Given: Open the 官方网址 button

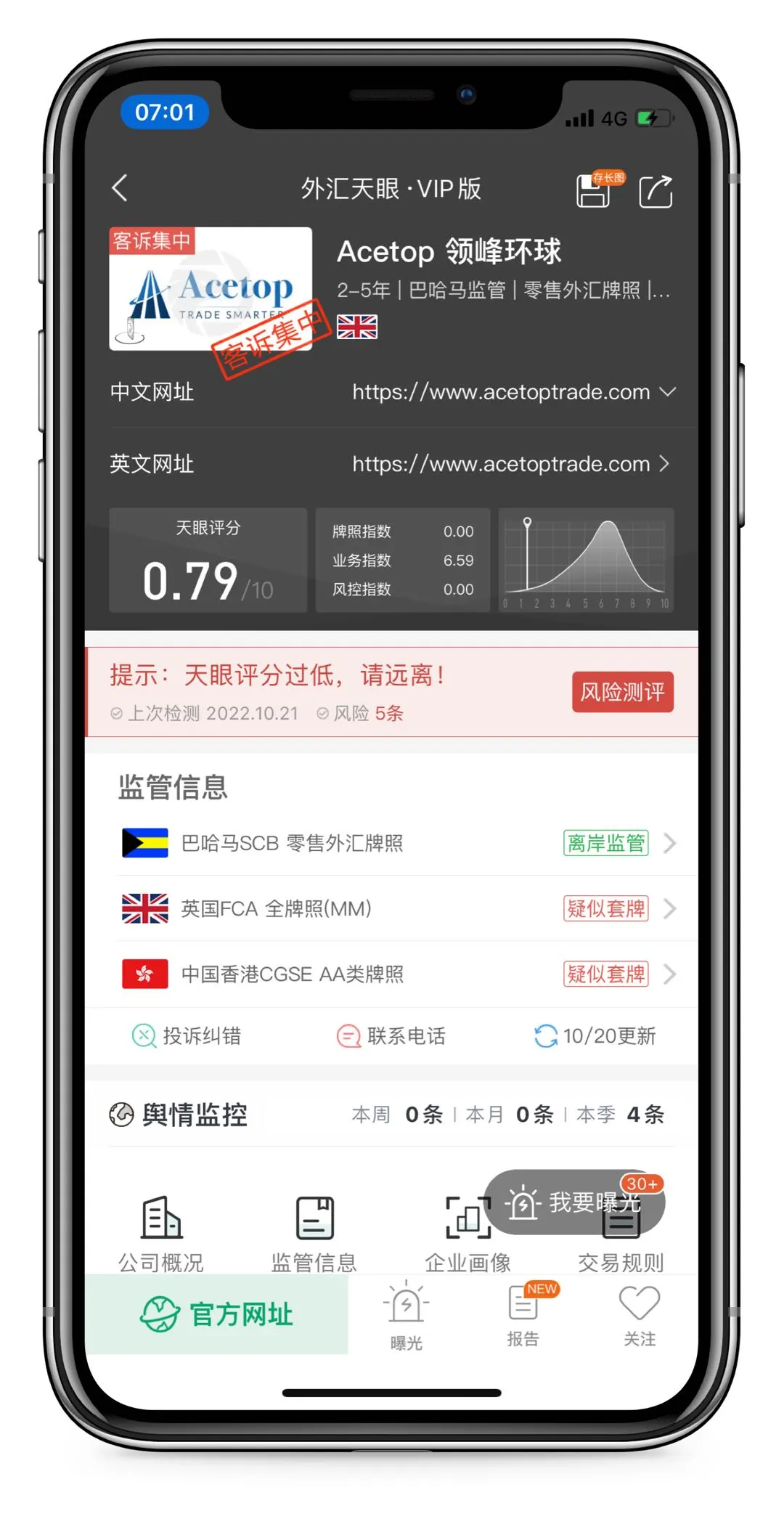Looking at the screenshot, I should click(x=216, y=1314).
